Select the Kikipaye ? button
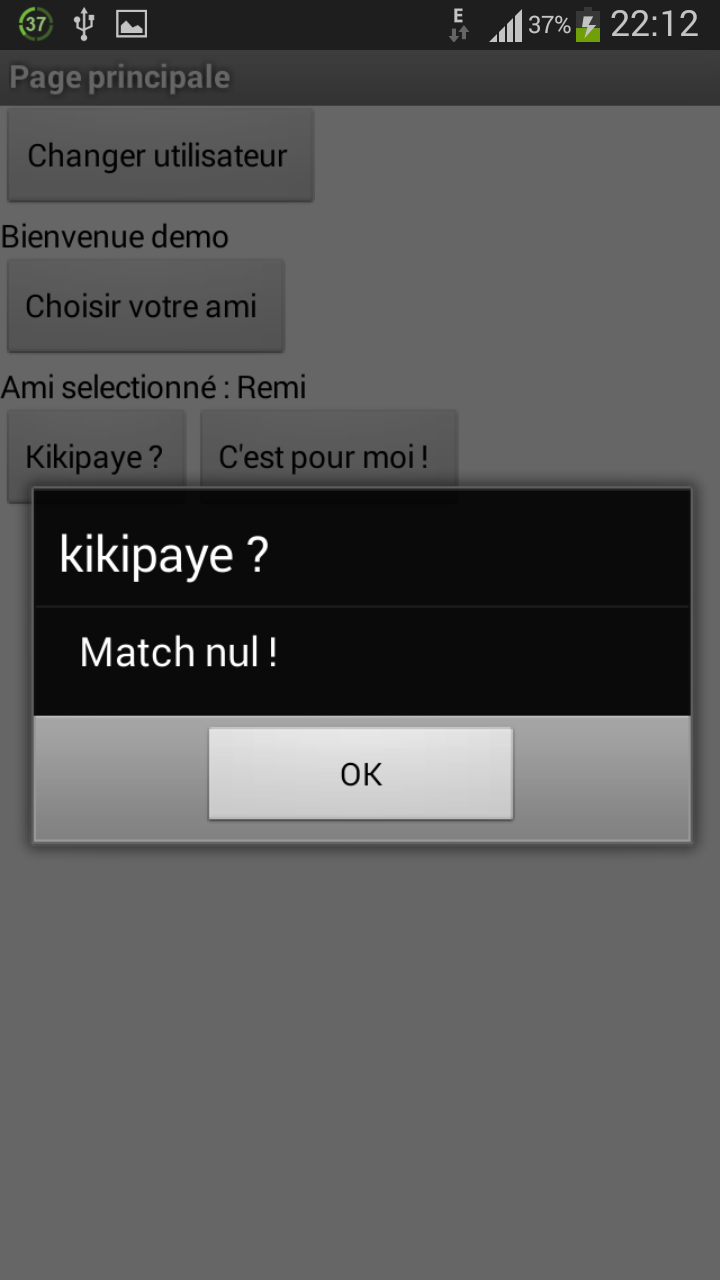Screen dimensions: 720x1280 (96, 457)
